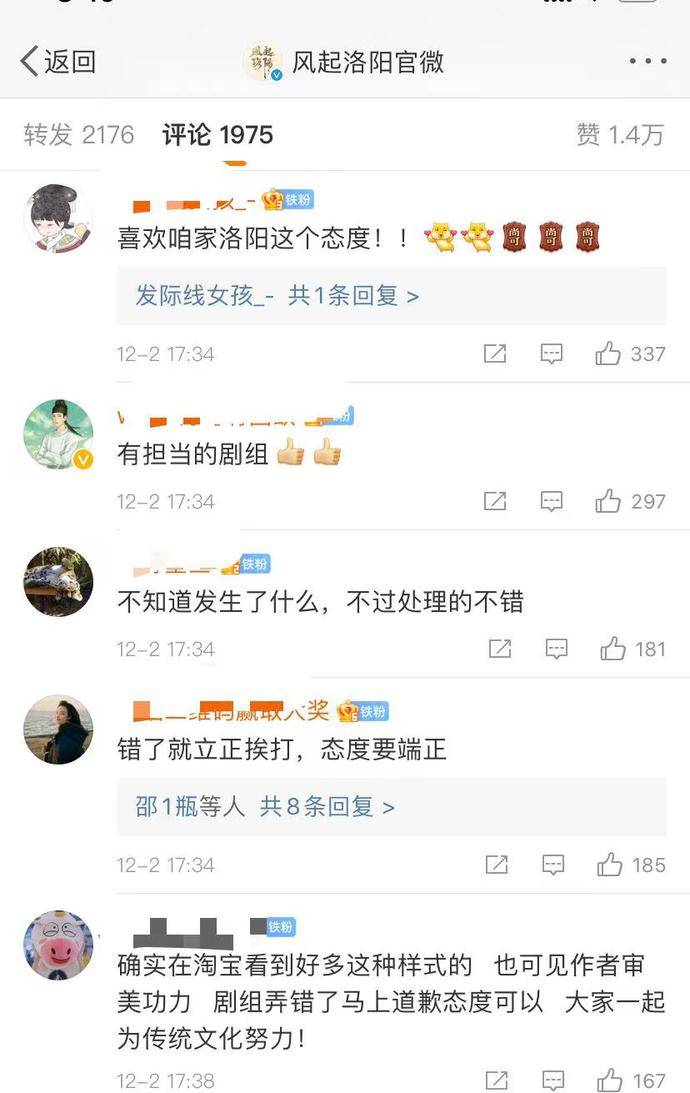Like the comment 不知道发生了什么
This screenshot has width=690, height=1093.
coord(612,649)
